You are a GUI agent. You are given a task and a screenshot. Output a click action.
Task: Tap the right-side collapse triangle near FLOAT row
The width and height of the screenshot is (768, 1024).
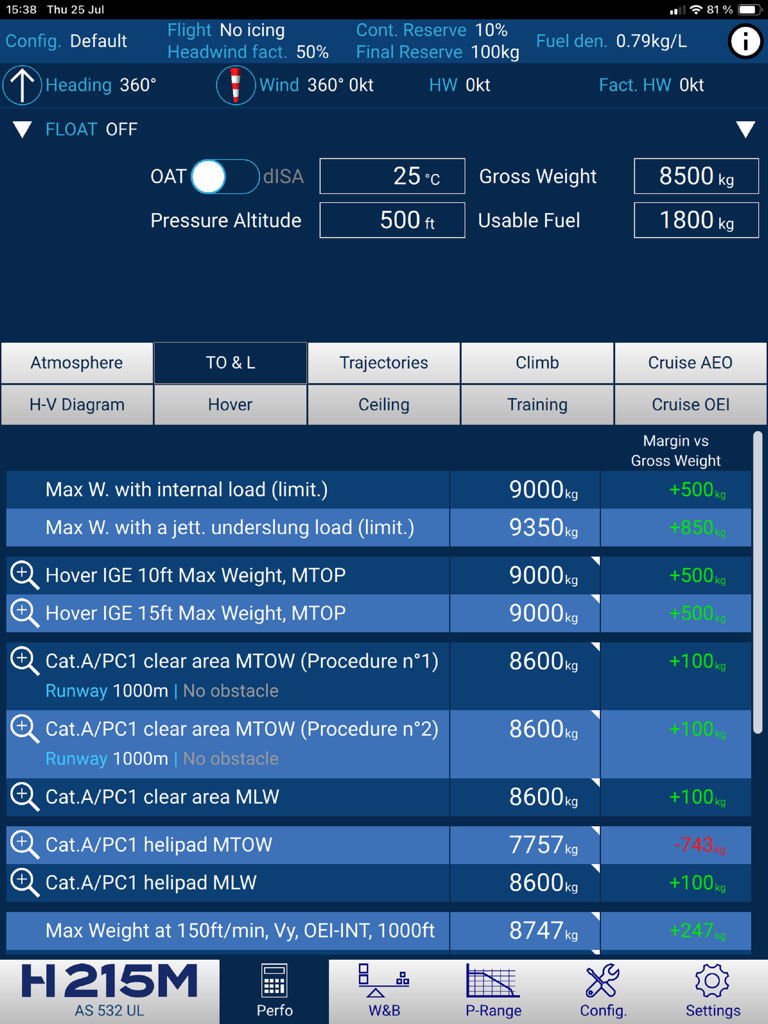pos(746,129)
